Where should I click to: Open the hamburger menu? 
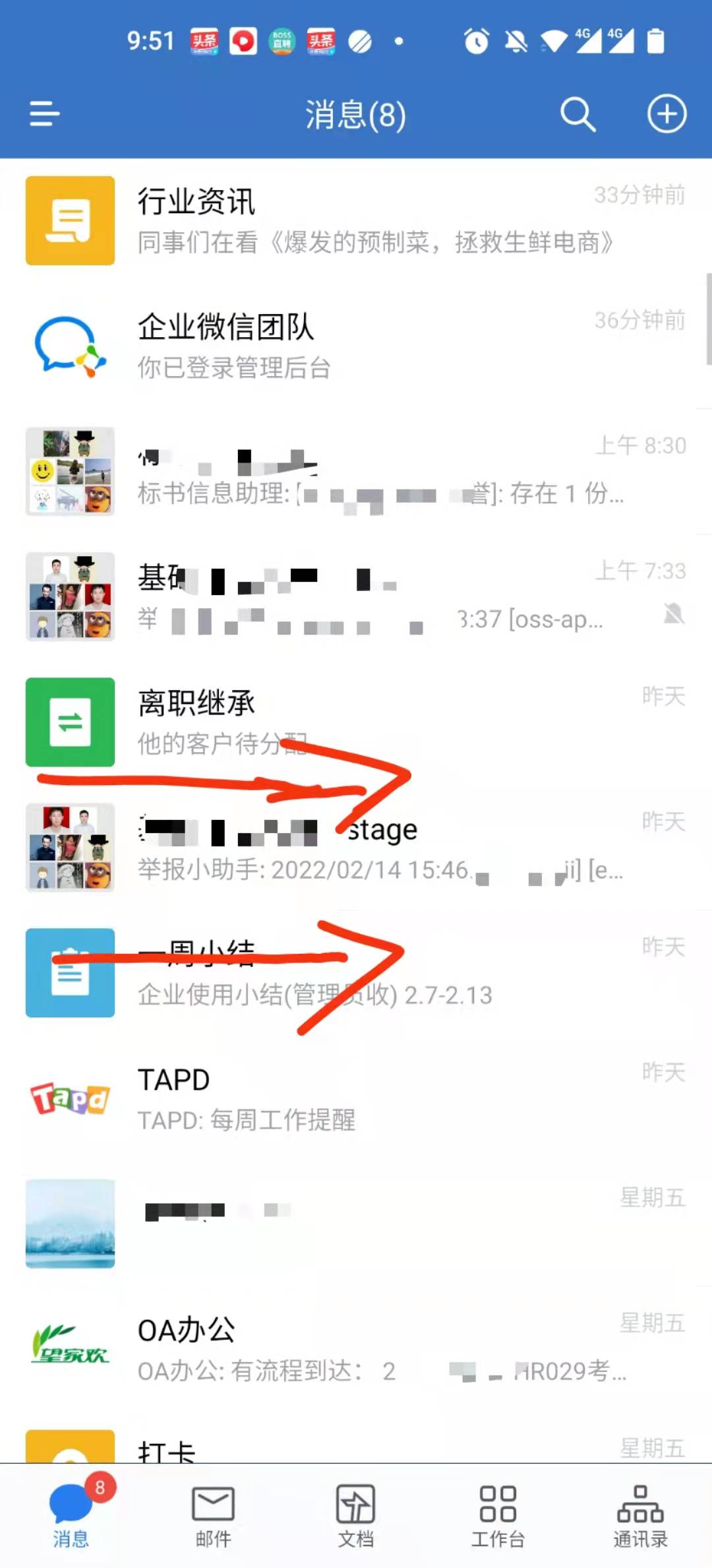[45, 113]
